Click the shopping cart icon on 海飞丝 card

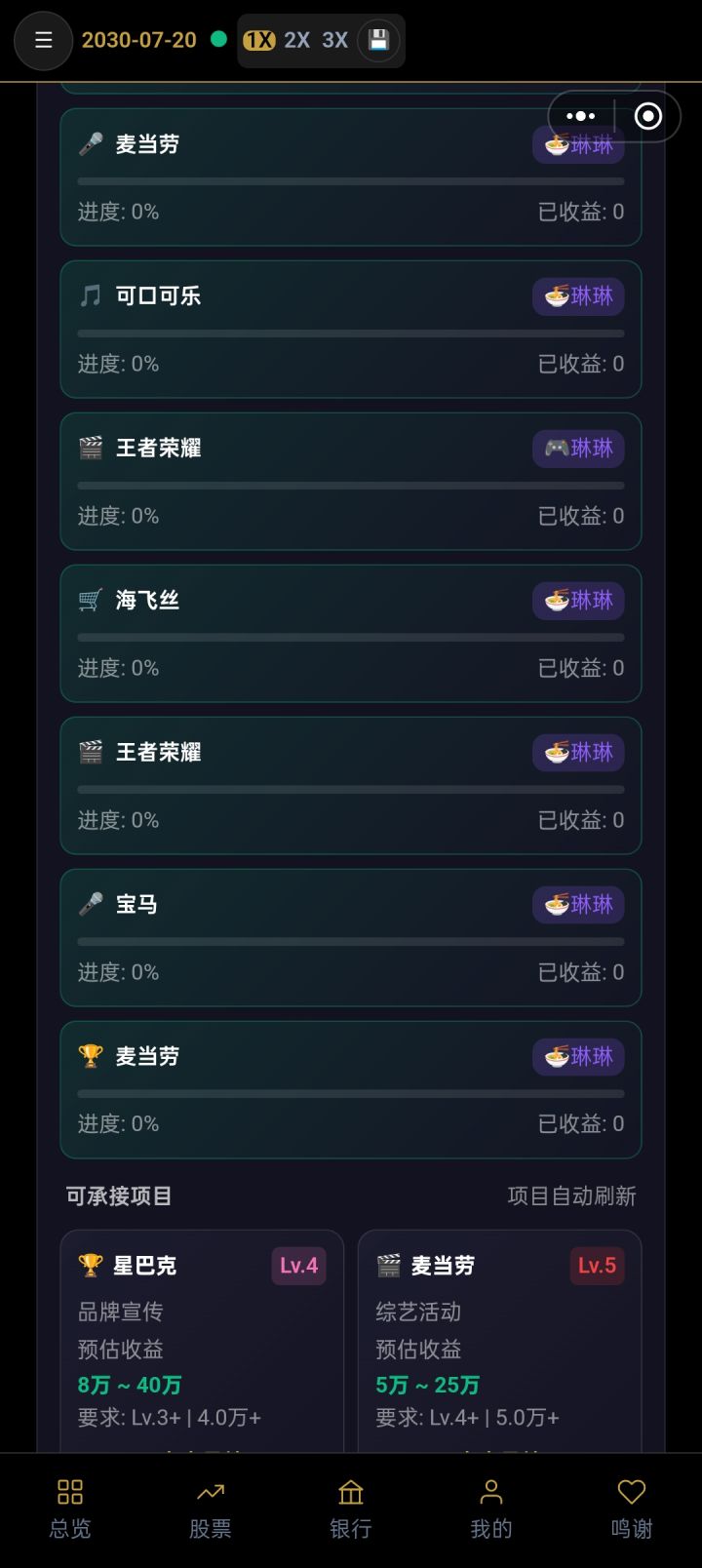[x=92, y=600]
